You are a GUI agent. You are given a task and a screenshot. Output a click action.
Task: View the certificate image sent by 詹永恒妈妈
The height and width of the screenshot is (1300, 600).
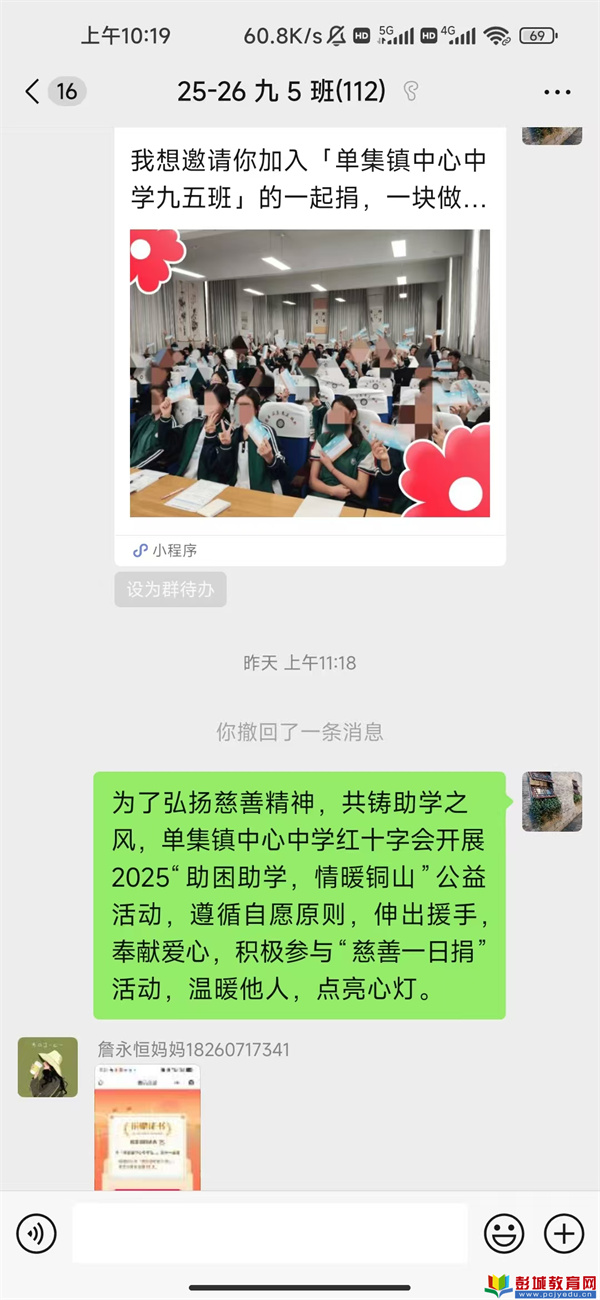[147, 1128]
